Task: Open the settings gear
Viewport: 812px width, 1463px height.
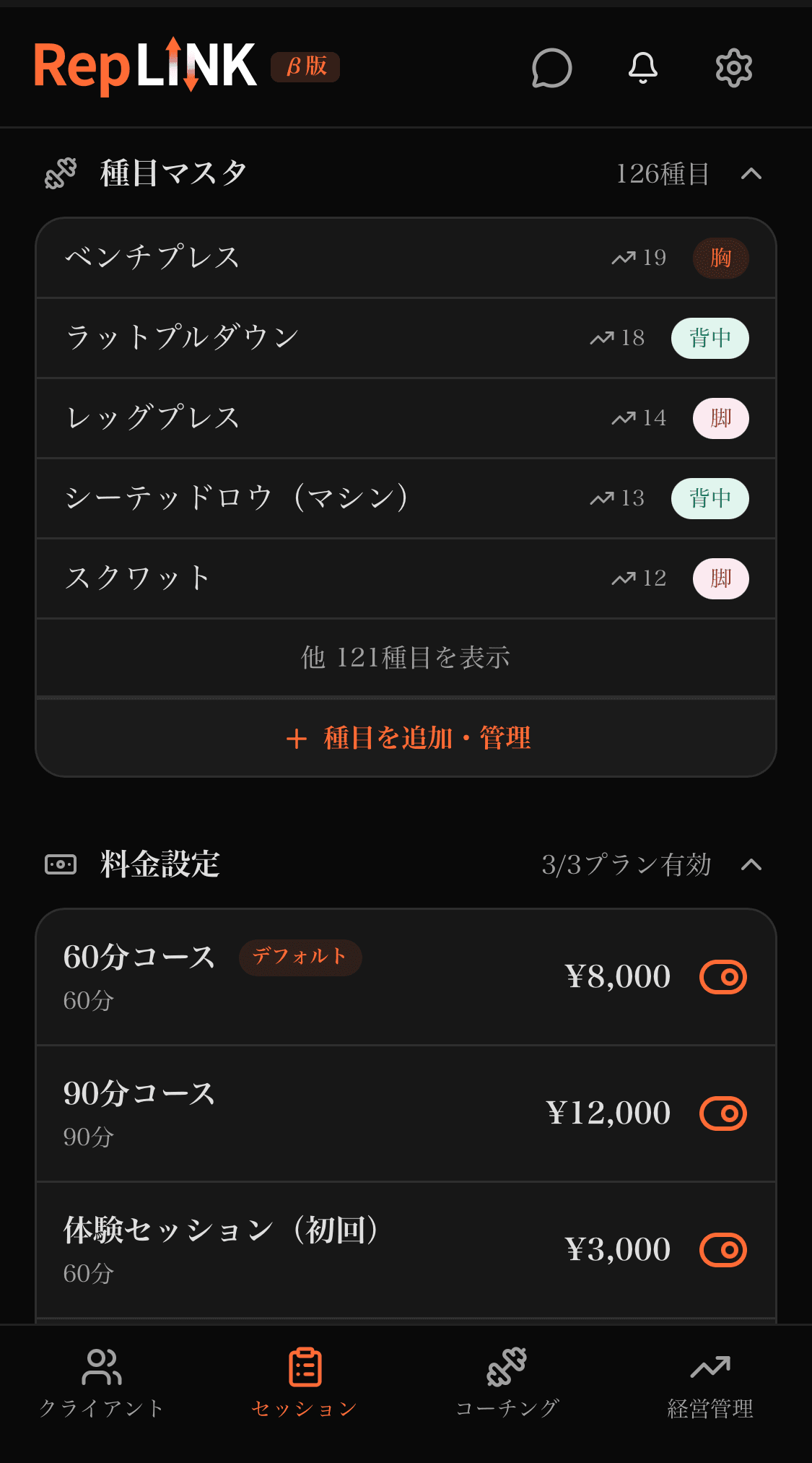Action: point(733,69)
